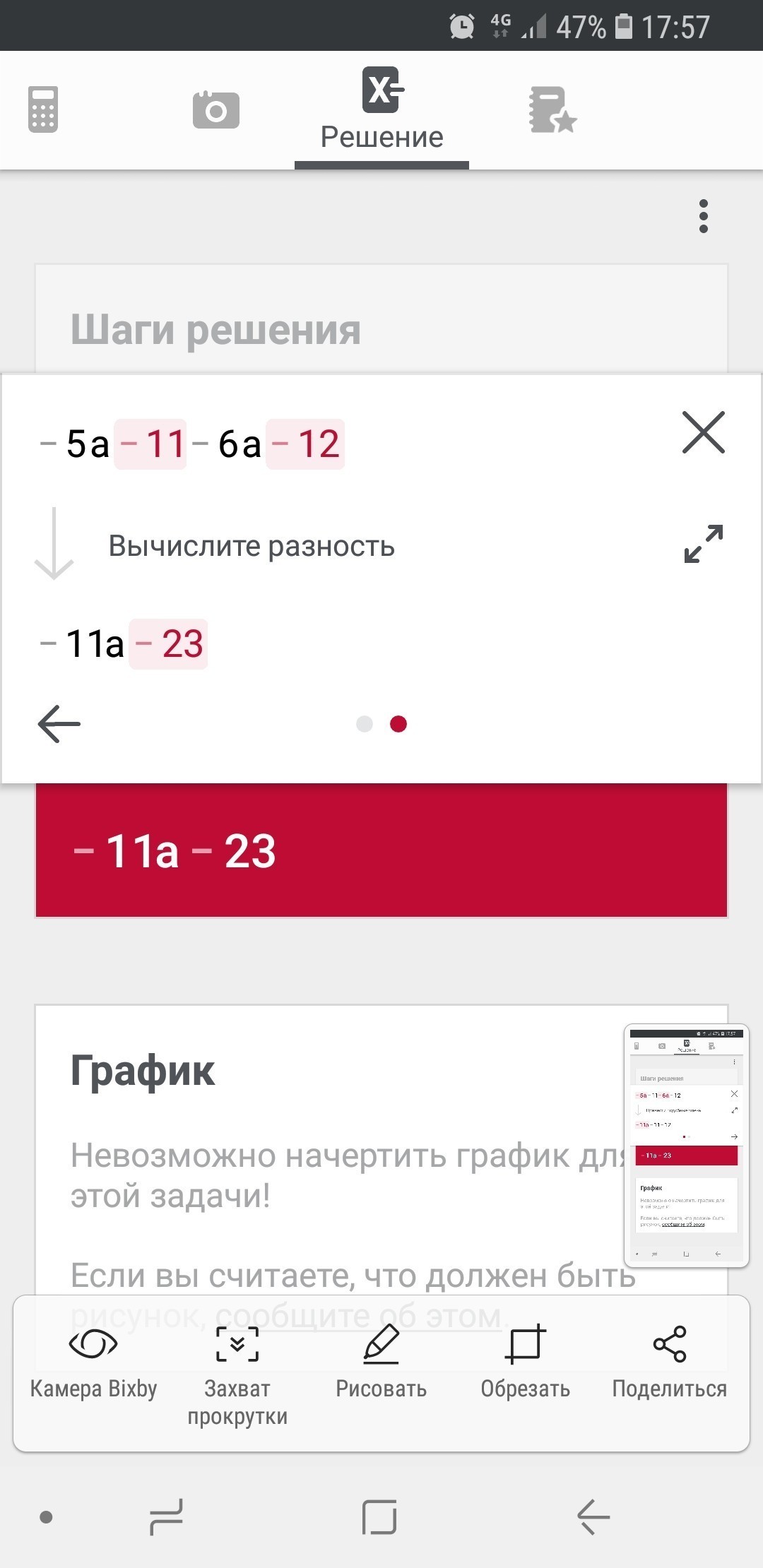The image size is (763, 1568).
Task: Select Обрезать to crop screenshot
Action: pyautogui.click(x=526, y=1363)
